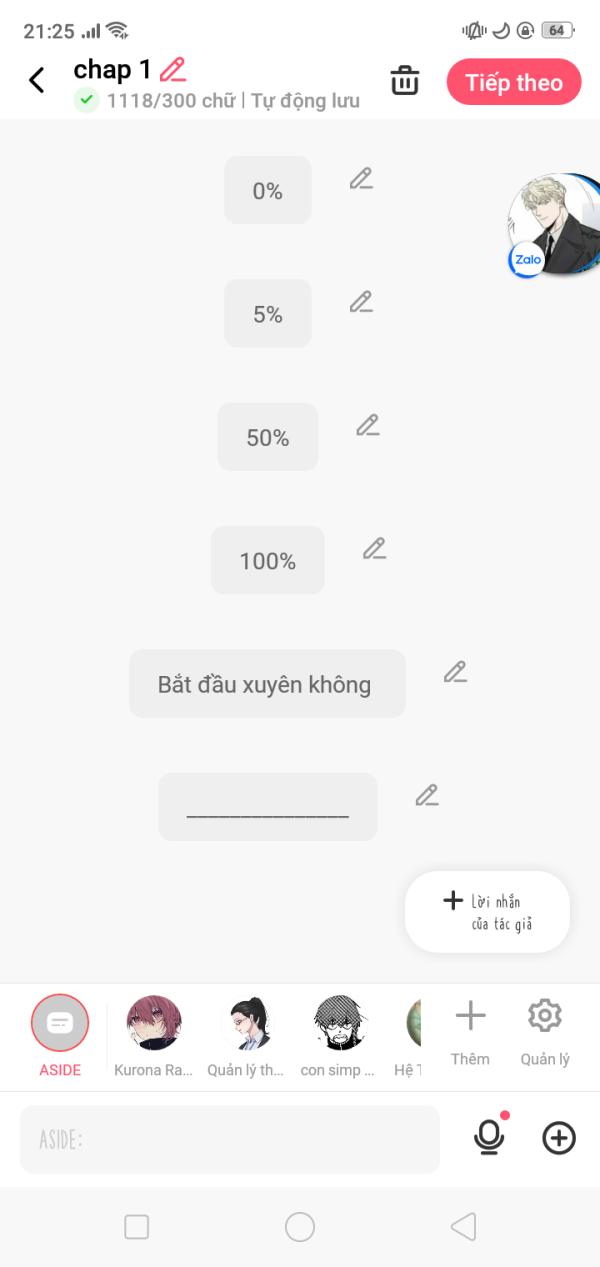
Task: Edit the Bắt đầu xuyên không message
Action: 455,672
